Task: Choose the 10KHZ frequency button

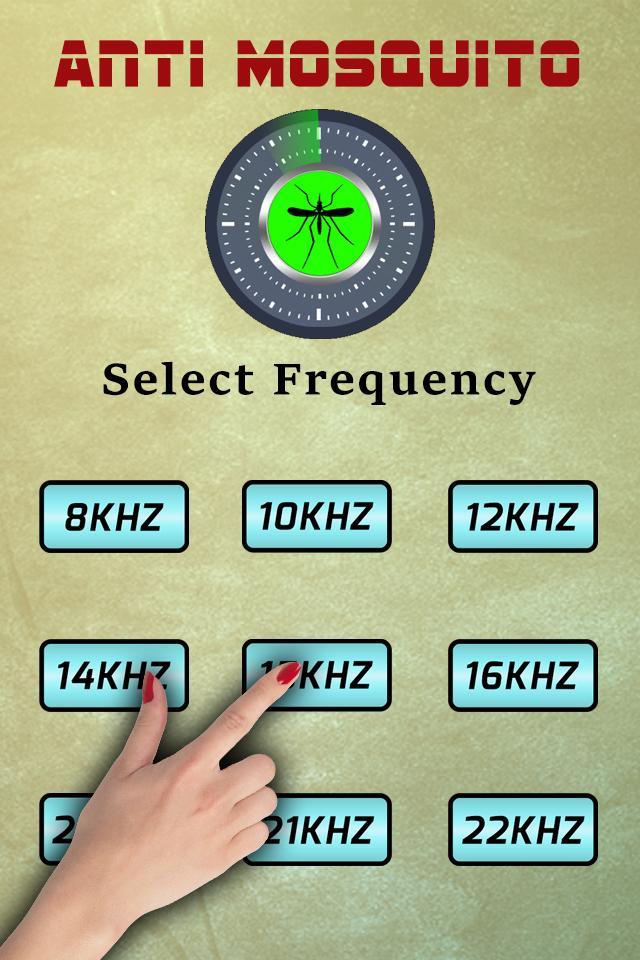Action: [317, 516]
